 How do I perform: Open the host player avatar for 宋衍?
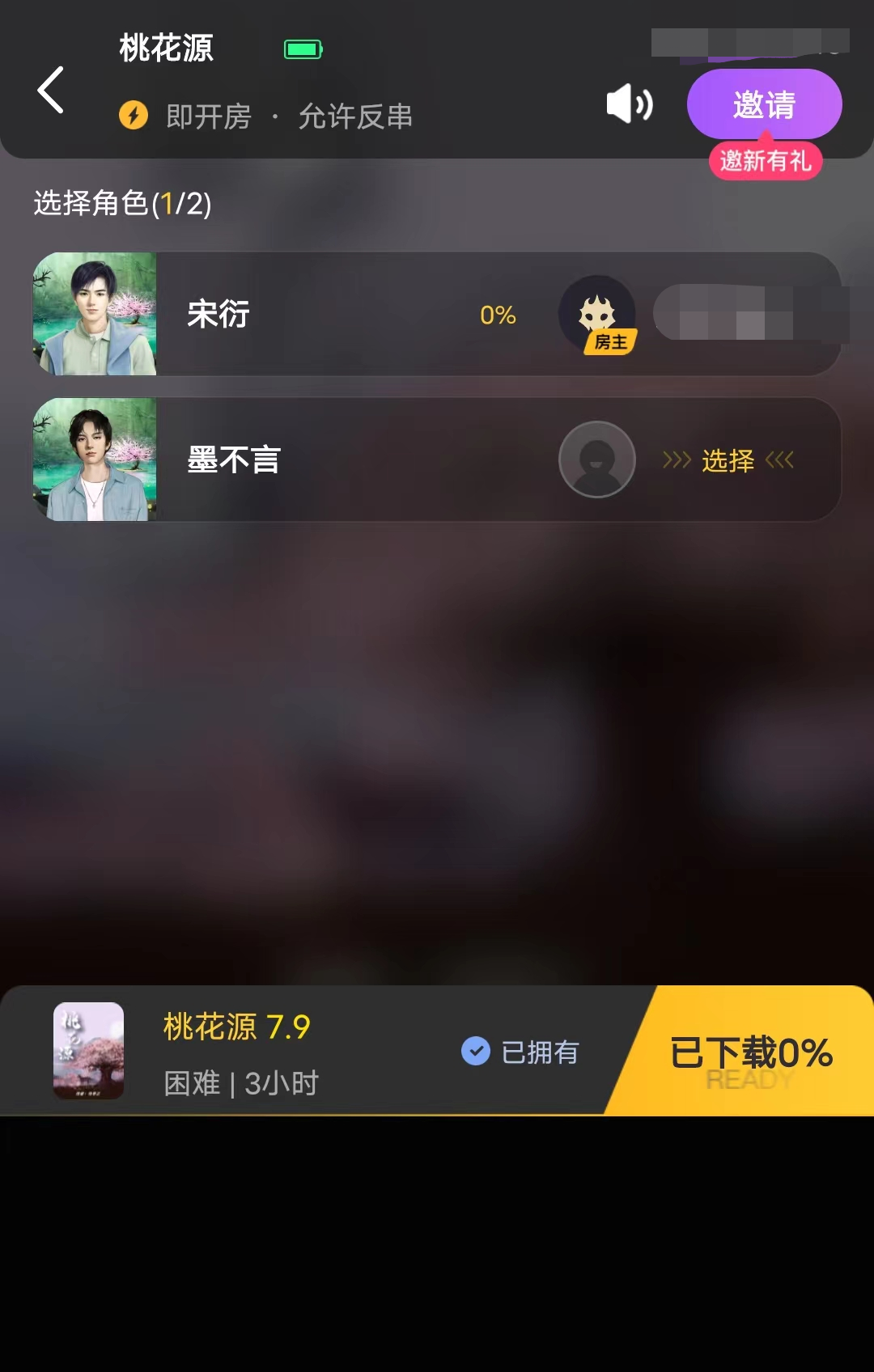click(x=597, y=314)
